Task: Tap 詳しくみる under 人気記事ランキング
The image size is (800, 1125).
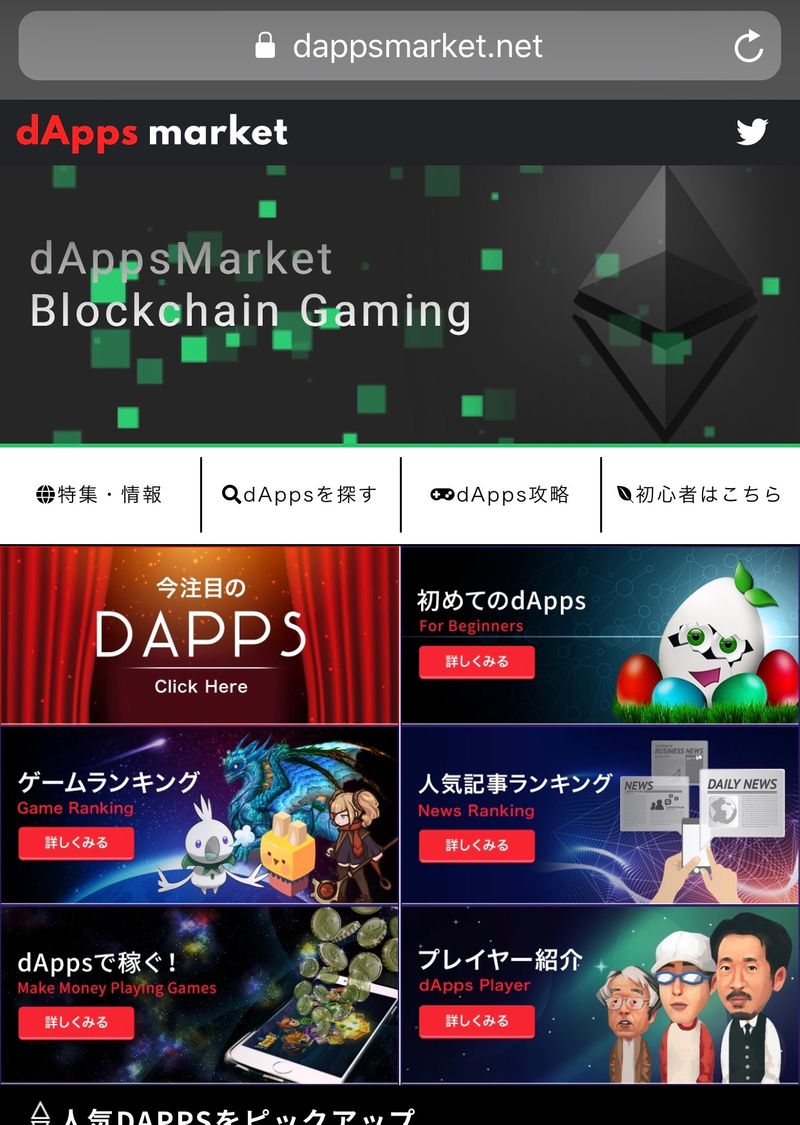Action: point(476,845)
